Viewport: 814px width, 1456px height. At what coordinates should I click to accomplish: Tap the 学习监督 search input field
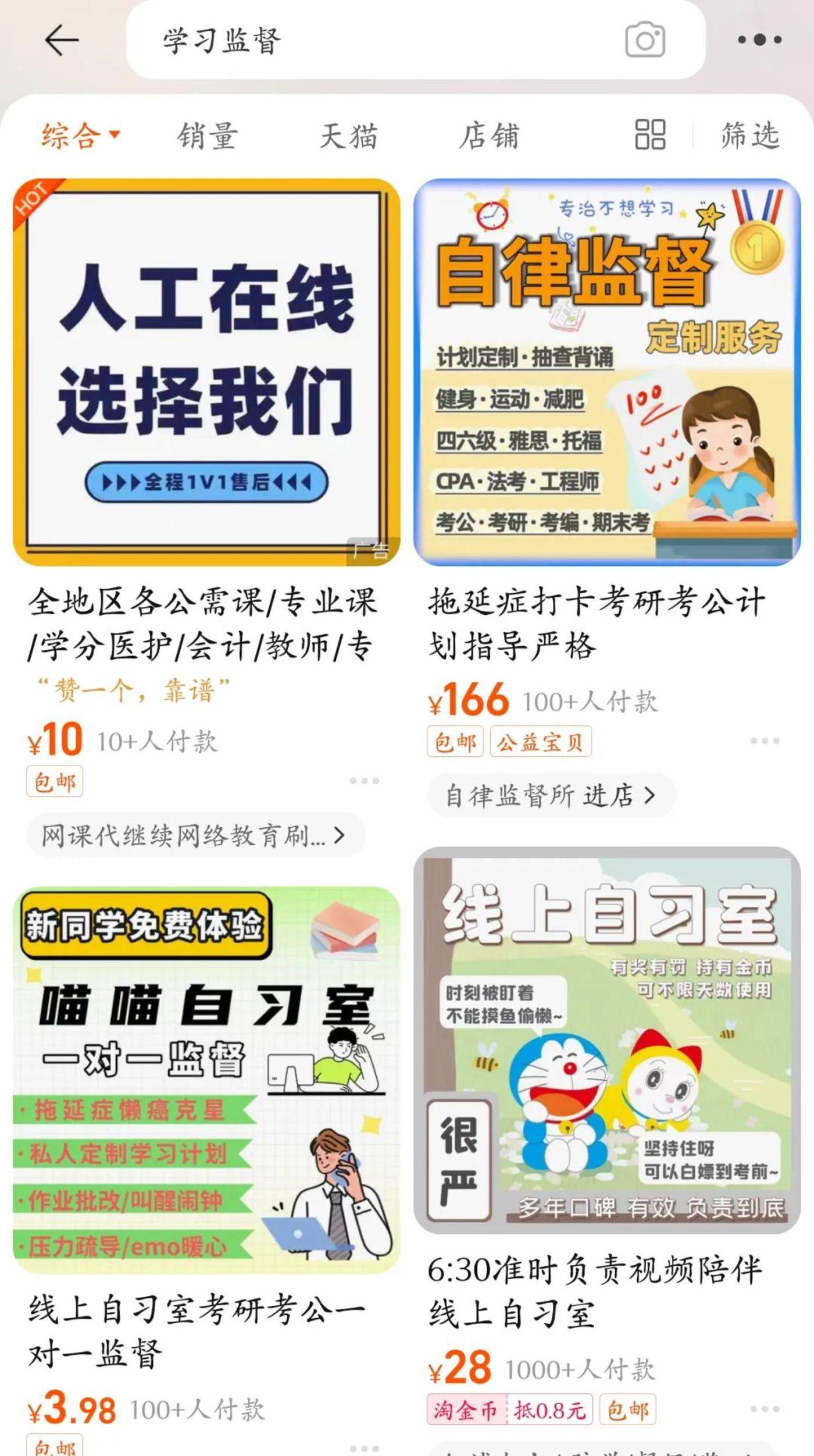pos(291,41)
